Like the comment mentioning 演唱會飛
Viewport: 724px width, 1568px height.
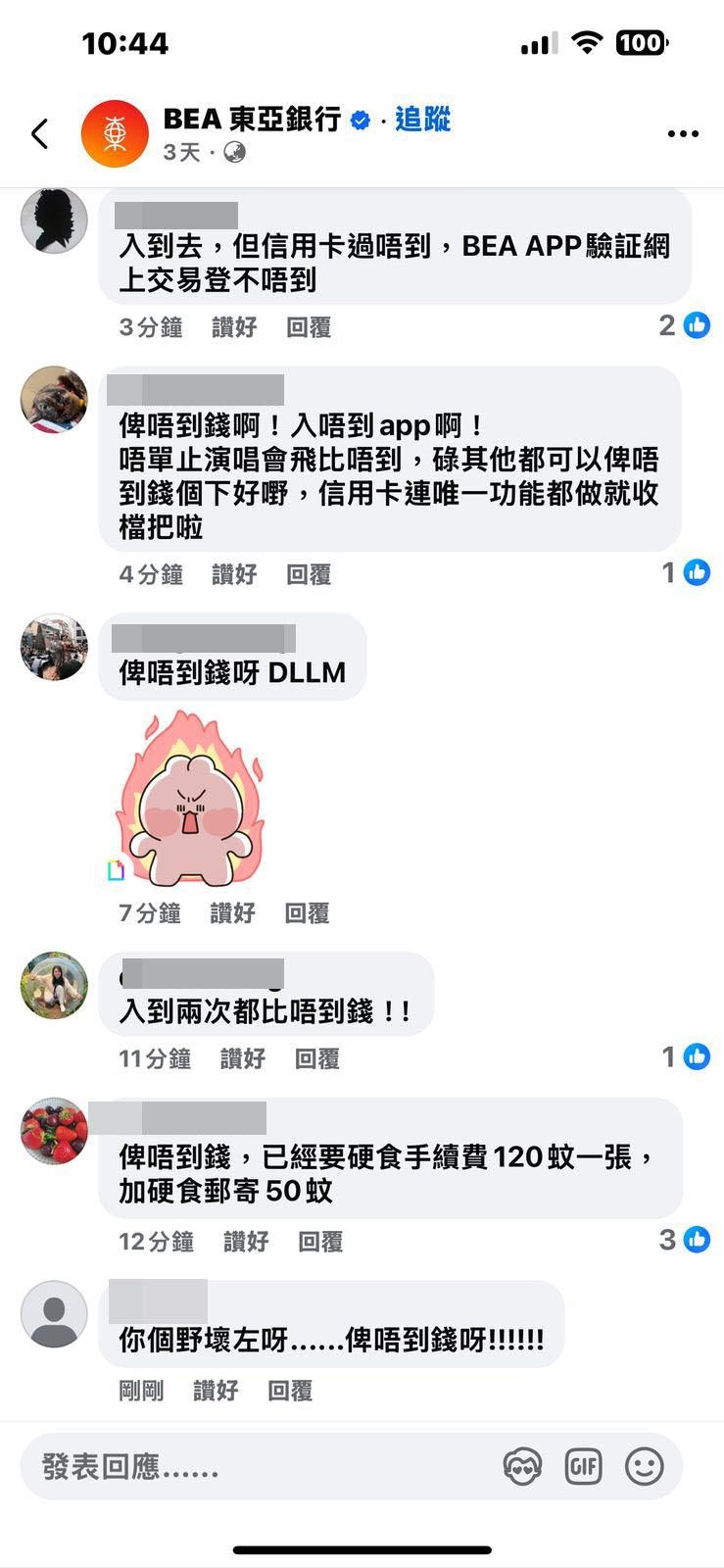[x=233, y=574]
